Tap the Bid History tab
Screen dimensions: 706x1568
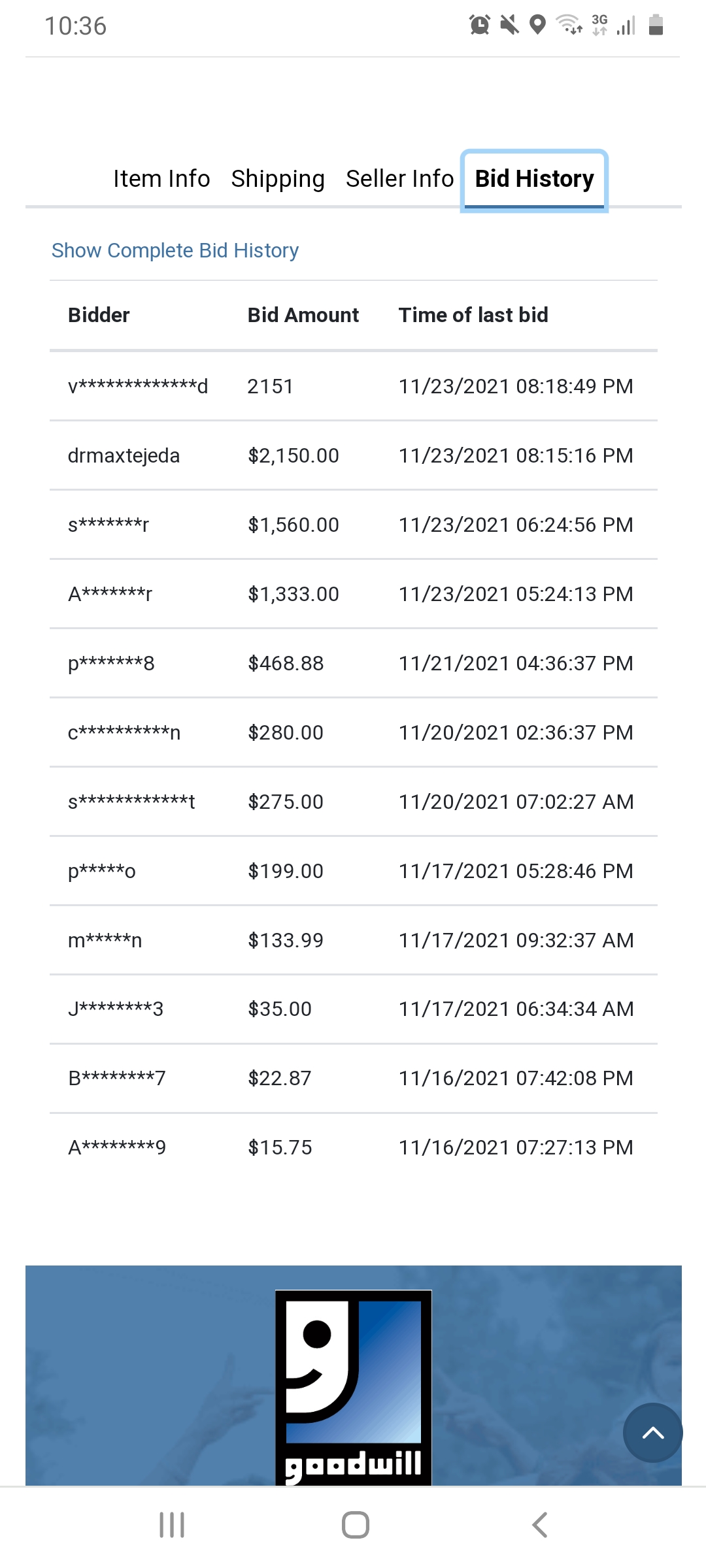tap(534, 180)
